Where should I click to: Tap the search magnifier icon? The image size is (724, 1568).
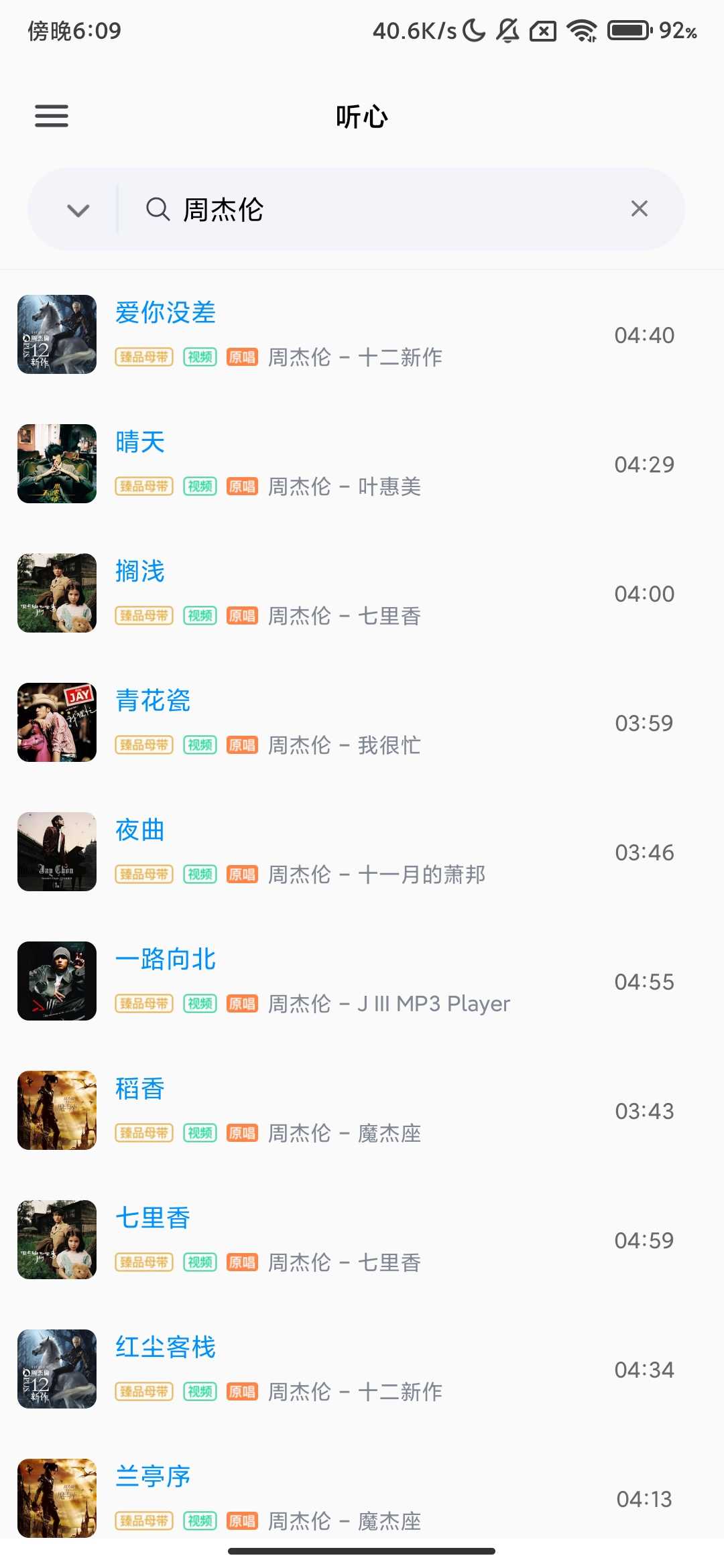pyautogui.click(x=159, y=209)
